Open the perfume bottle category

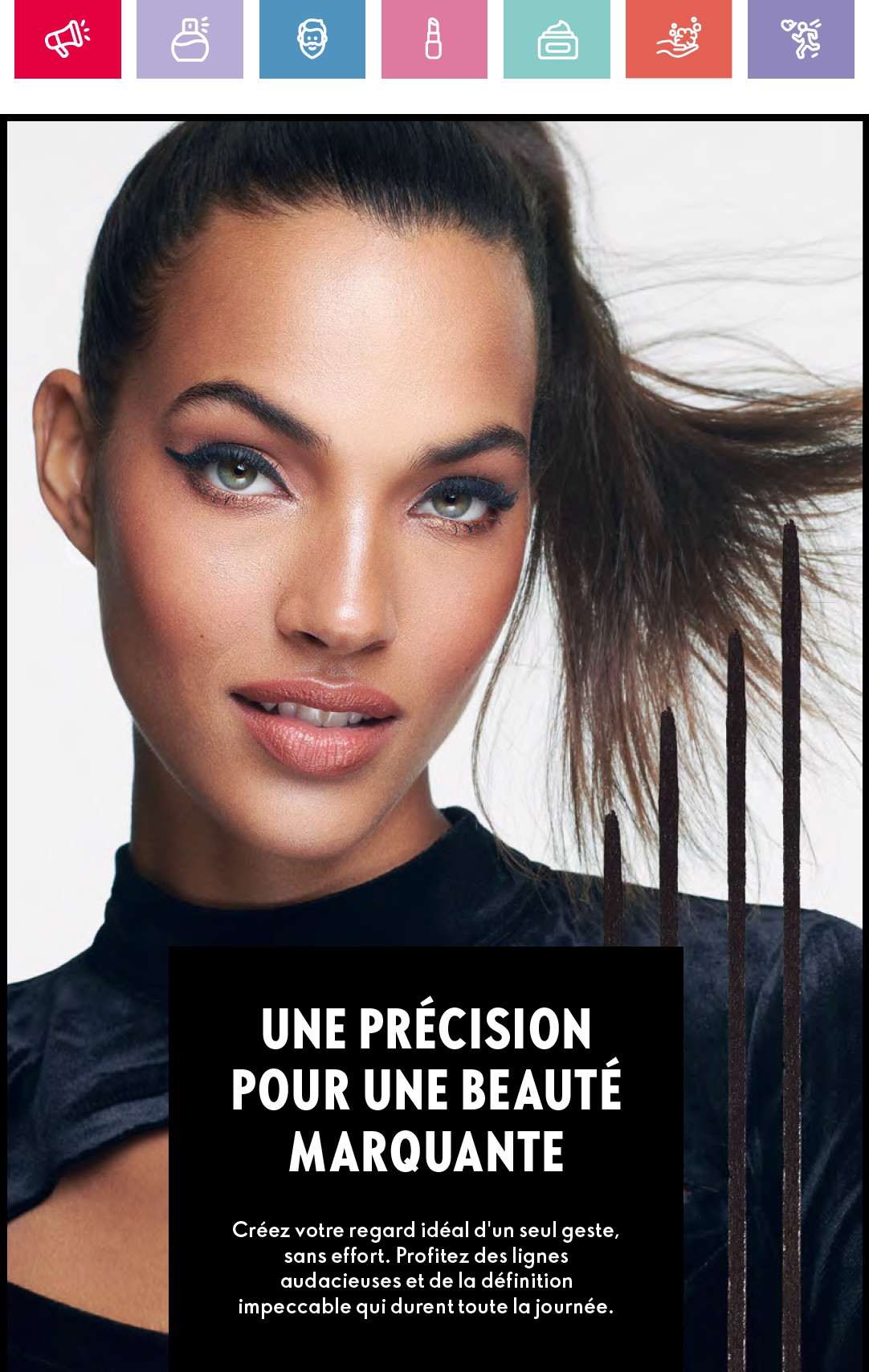point(190,39)
